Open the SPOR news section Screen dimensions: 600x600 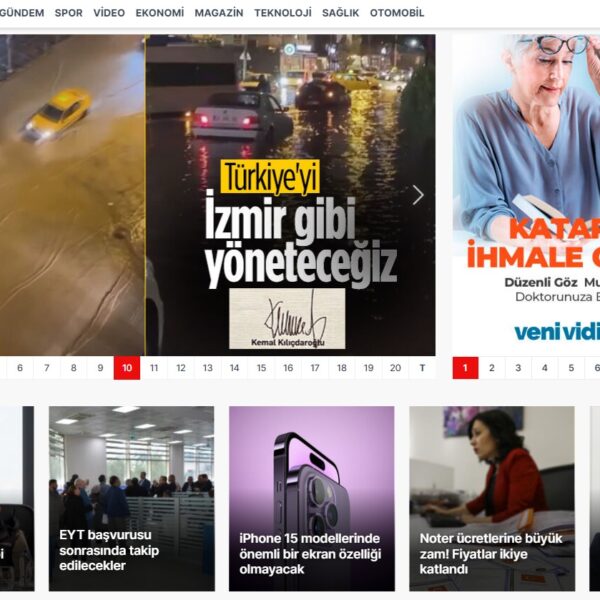pos(69,13)
